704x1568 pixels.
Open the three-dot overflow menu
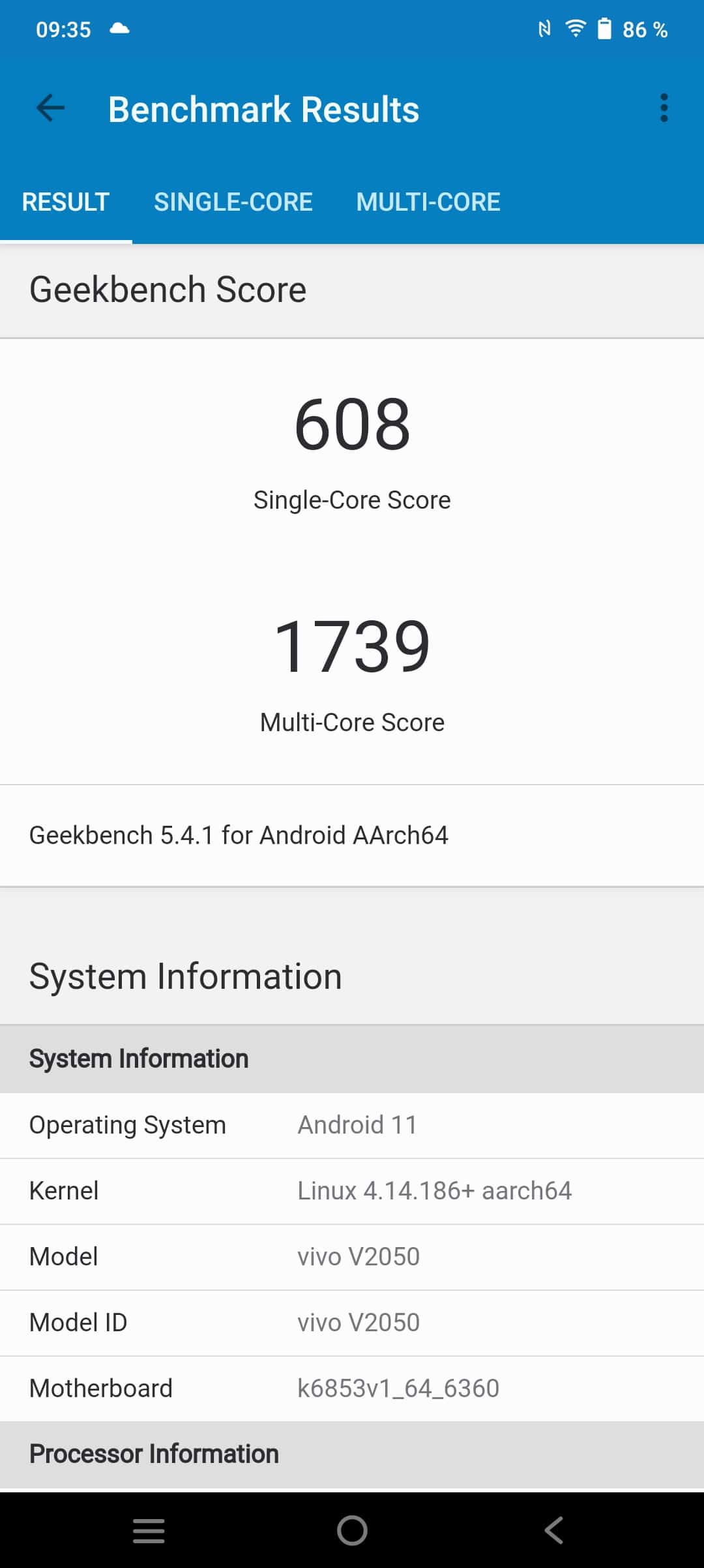pyautogui.click(x=664, y=108)
